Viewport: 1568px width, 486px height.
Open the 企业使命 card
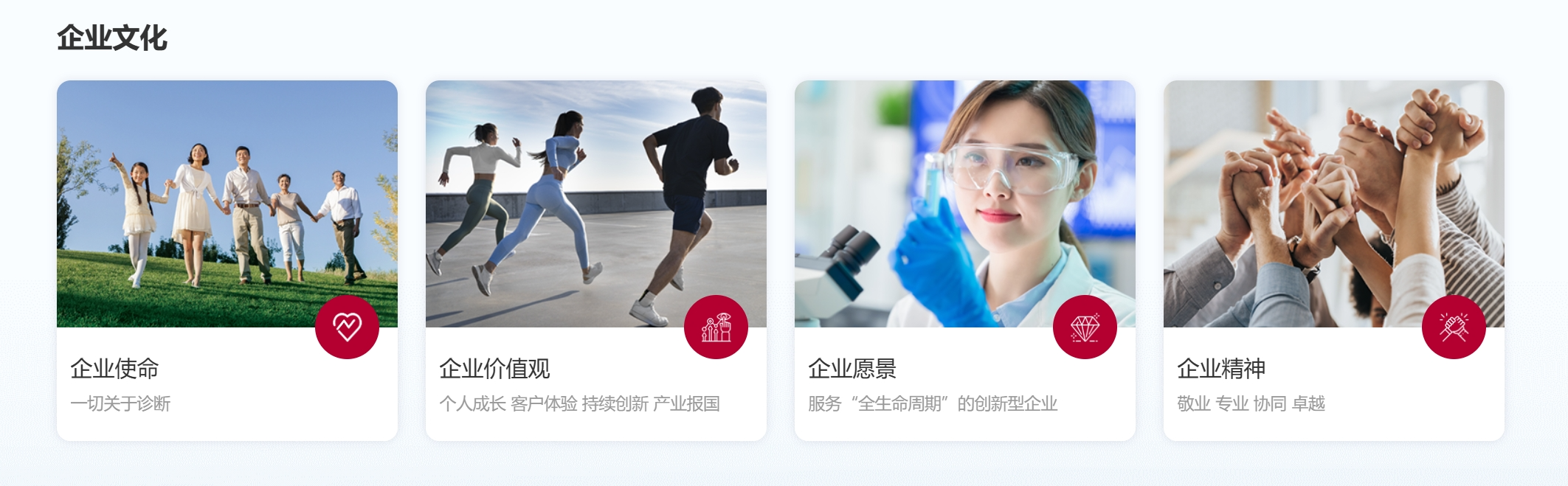[227, 260]
